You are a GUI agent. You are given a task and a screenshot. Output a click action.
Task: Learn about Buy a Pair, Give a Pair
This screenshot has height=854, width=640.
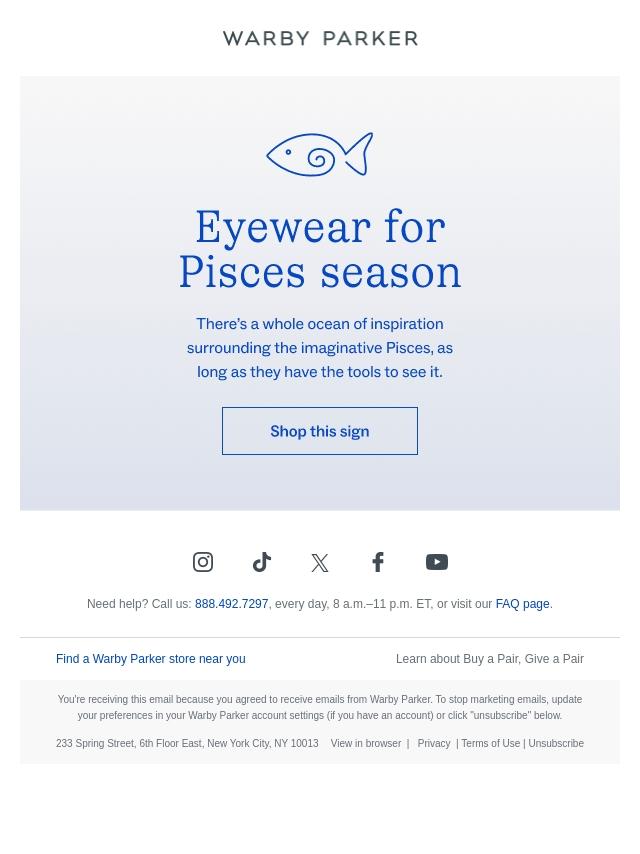pyautogui.click(x=489, y=659)
